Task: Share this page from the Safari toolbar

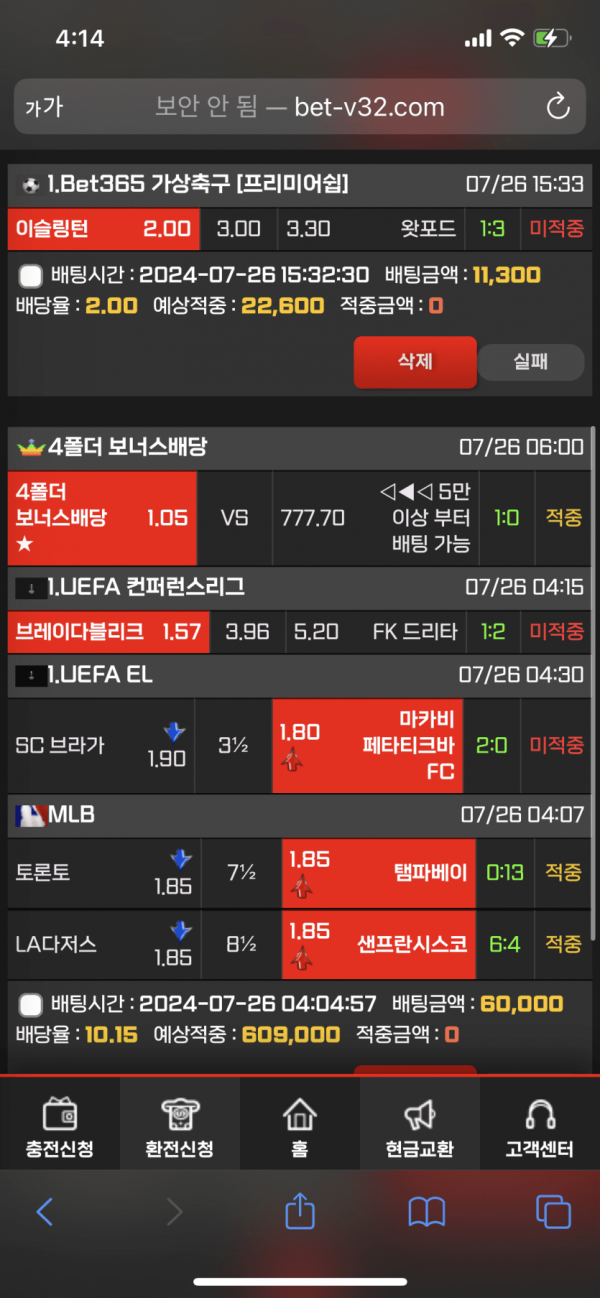Action: tap(300, 1210)
